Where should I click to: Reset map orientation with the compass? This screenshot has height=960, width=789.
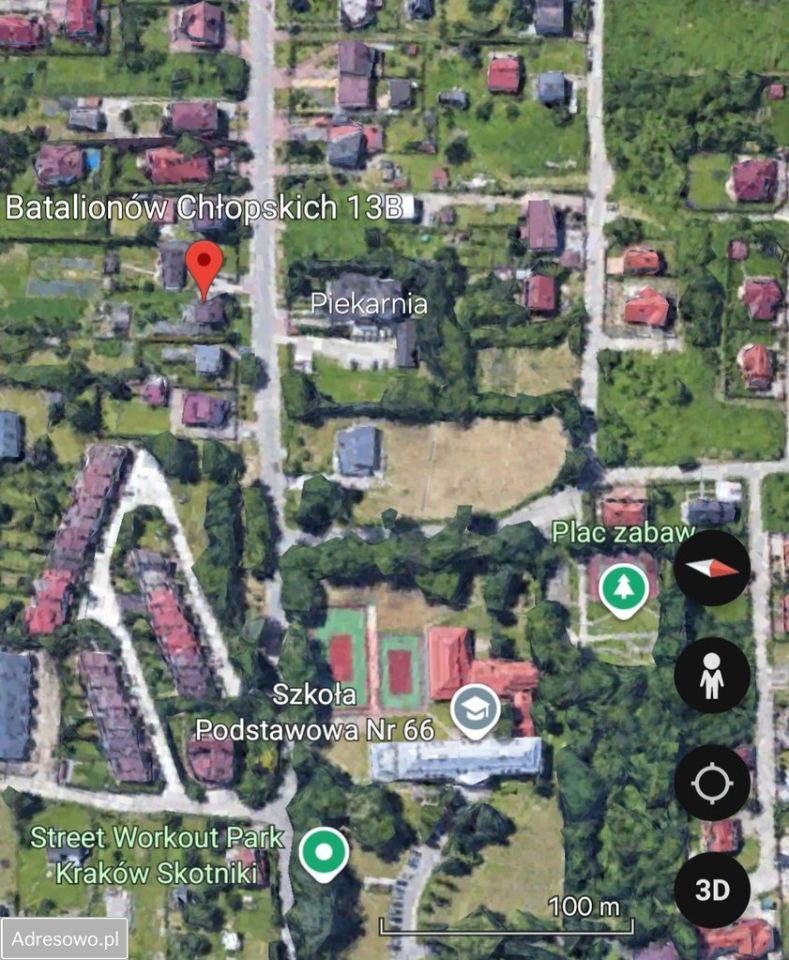click(712, 567)
